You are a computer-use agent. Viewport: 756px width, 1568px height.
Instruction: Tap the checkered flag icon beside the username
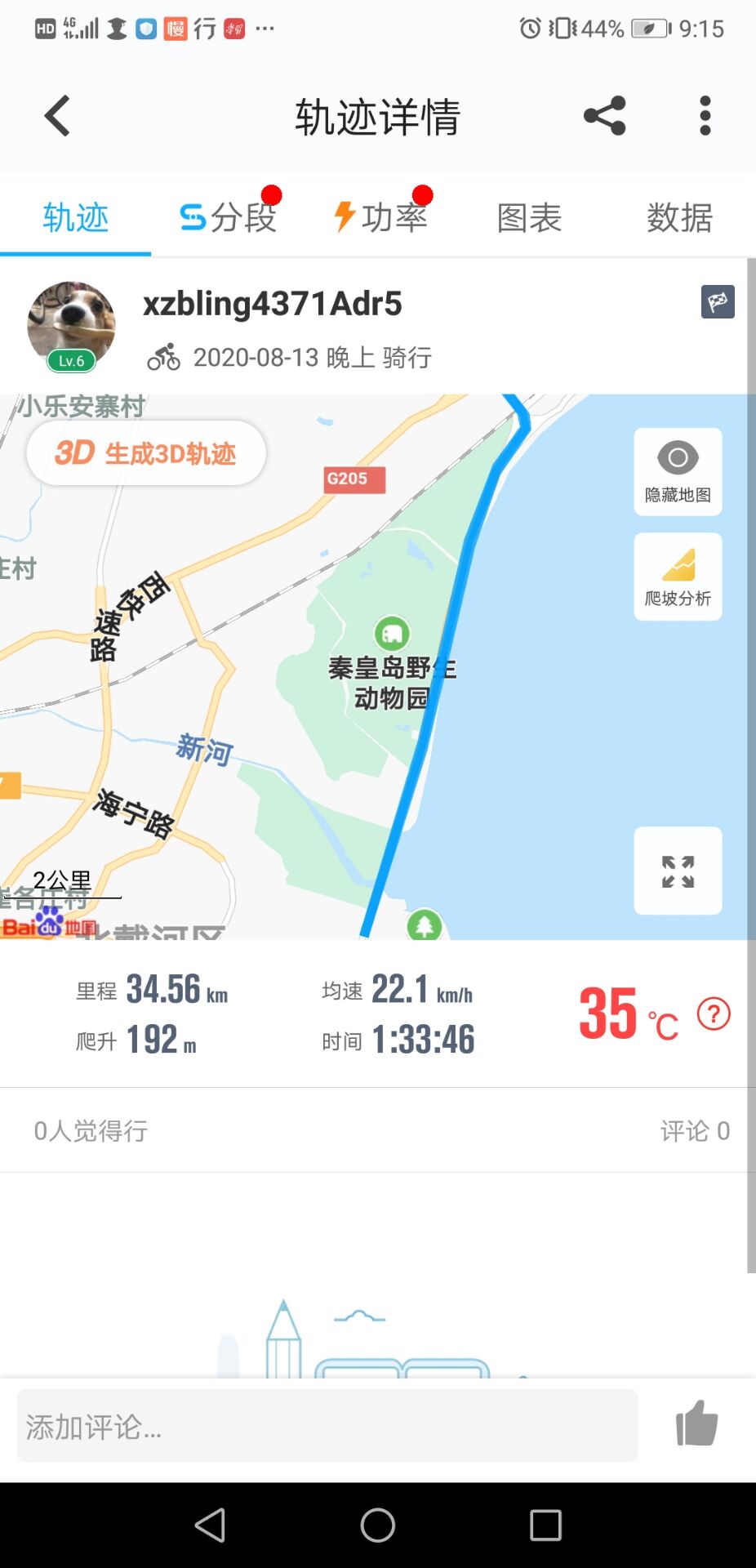[x=718, y=302]
